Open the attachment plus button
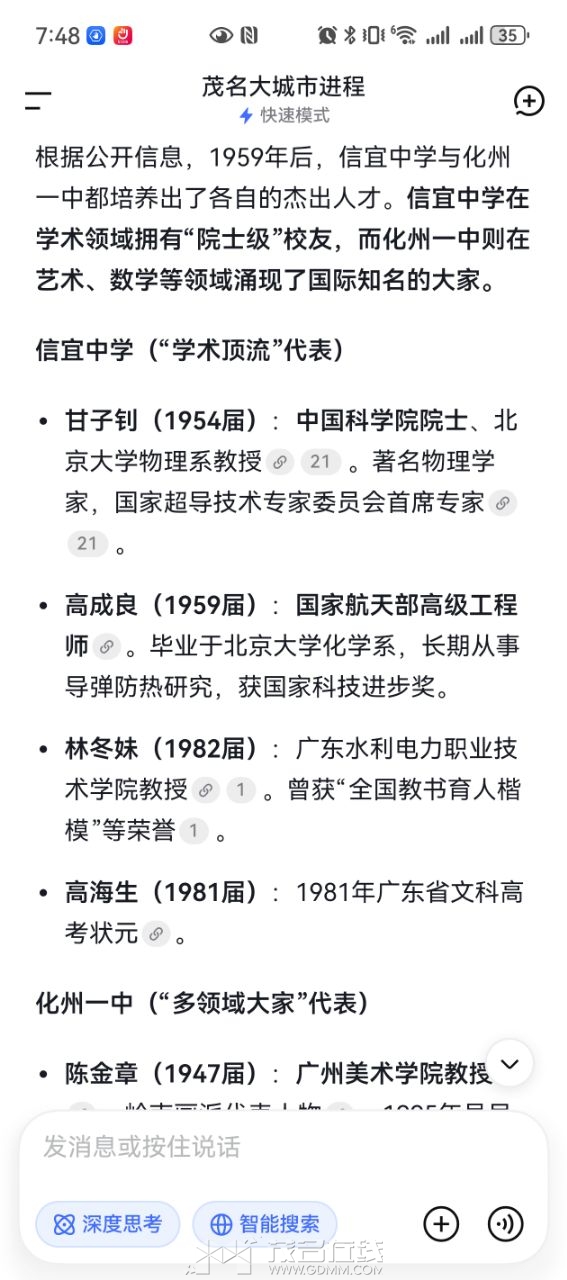 441,1224
